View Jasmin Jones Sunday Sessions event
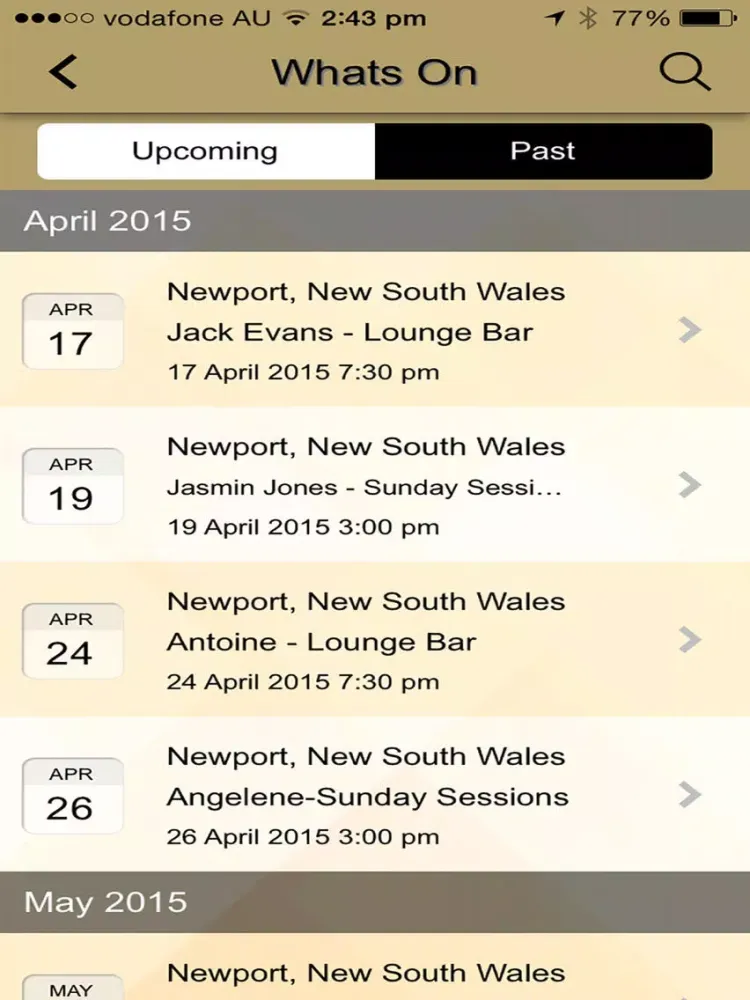The height and width of the screenshot is (1000, 750). (x=375, y=486)
